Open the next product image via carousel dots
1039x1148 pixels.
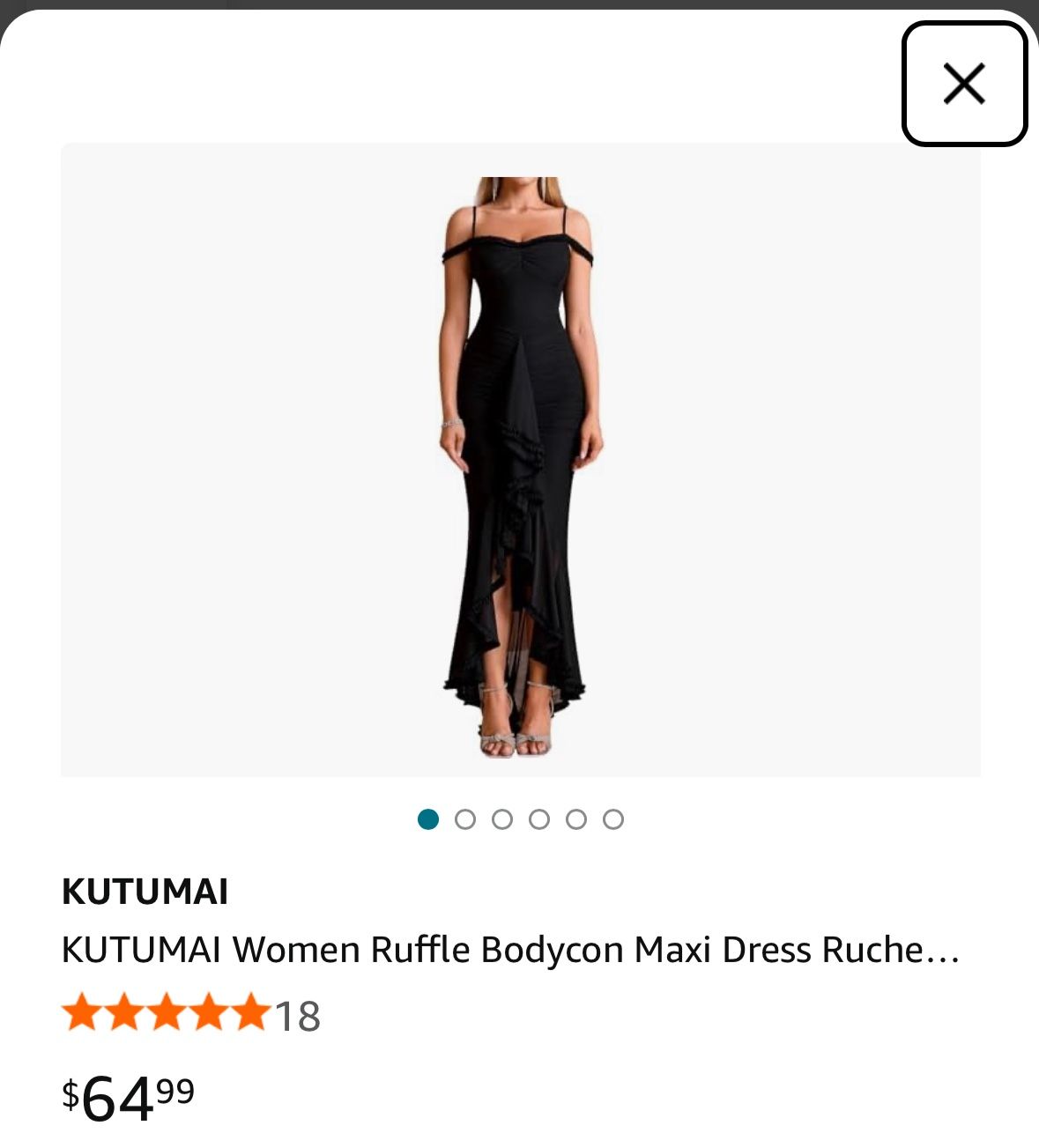point(466,819)
